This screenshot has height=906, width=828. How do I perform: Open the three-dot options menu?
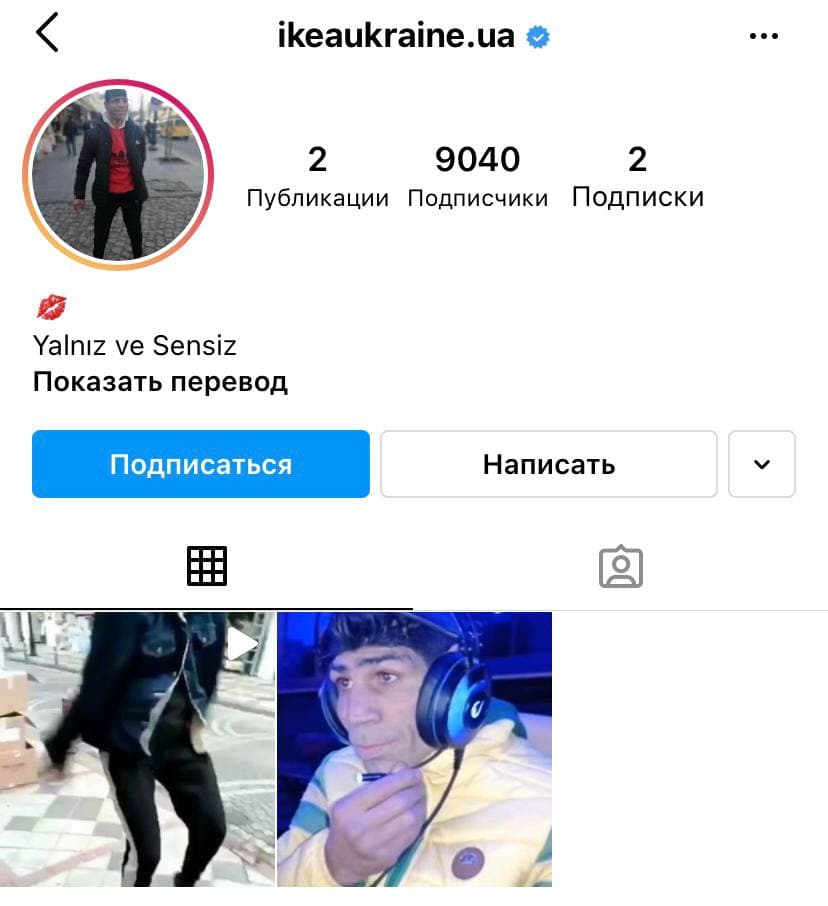[763, 37]
